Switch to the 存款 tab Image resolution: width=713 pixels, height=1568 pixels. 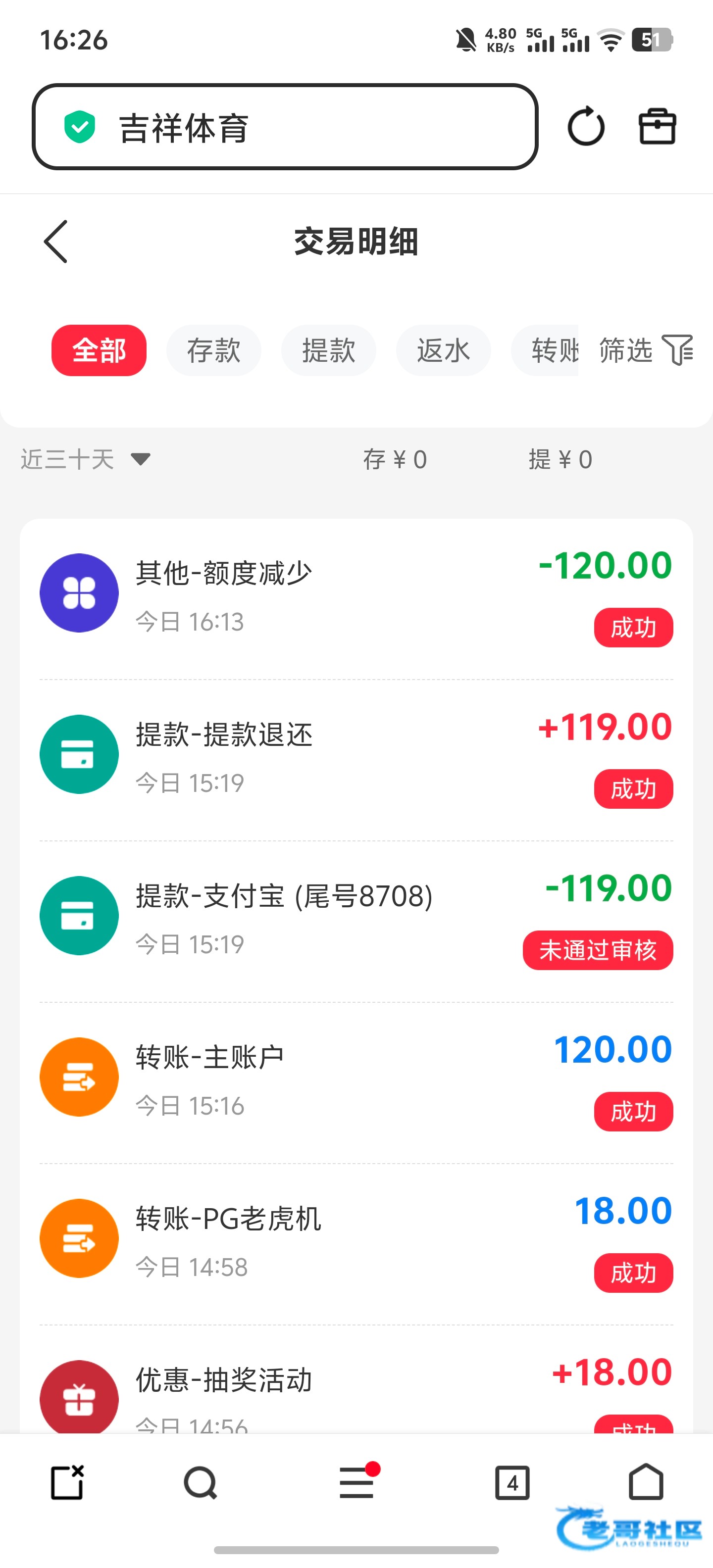[x=214, y=350]
